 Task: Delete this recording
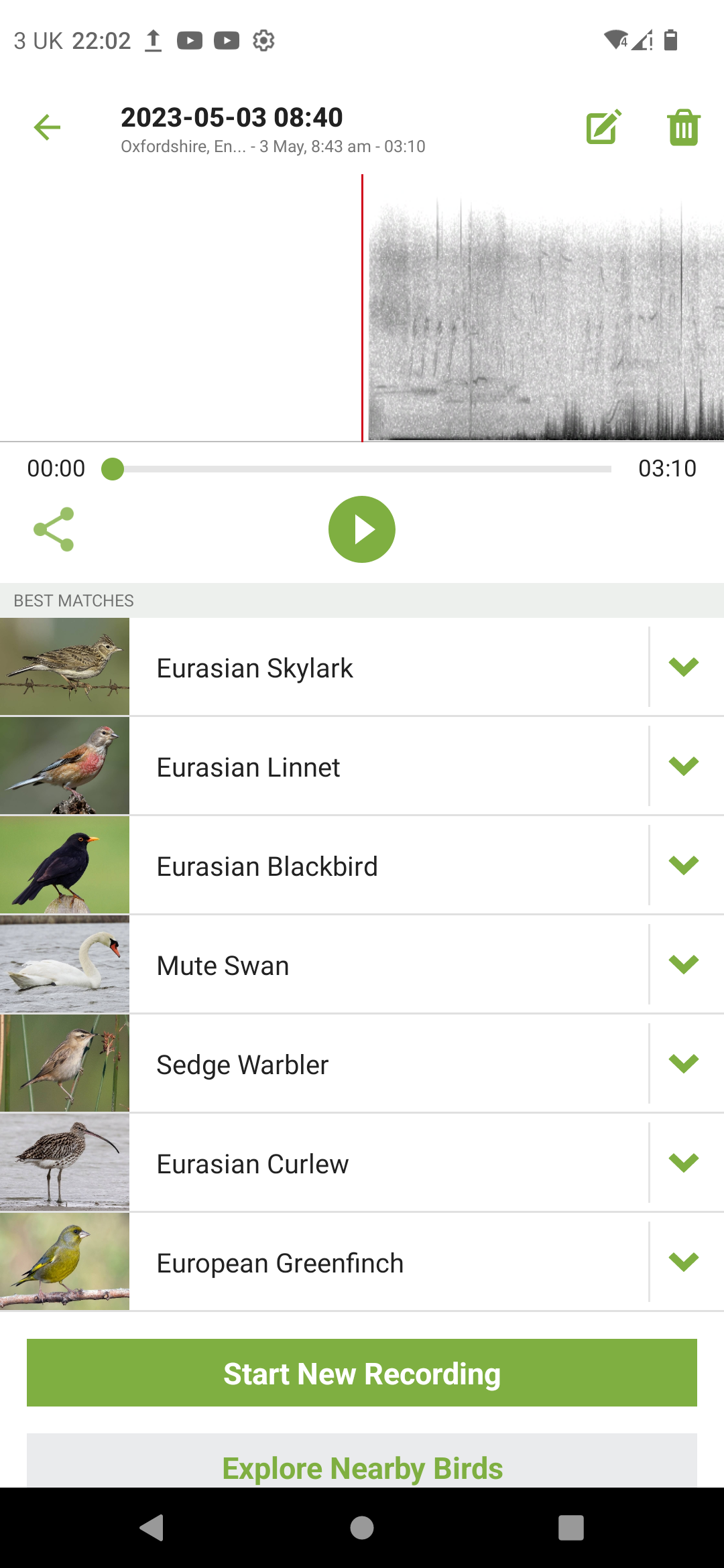click(683, 127)
